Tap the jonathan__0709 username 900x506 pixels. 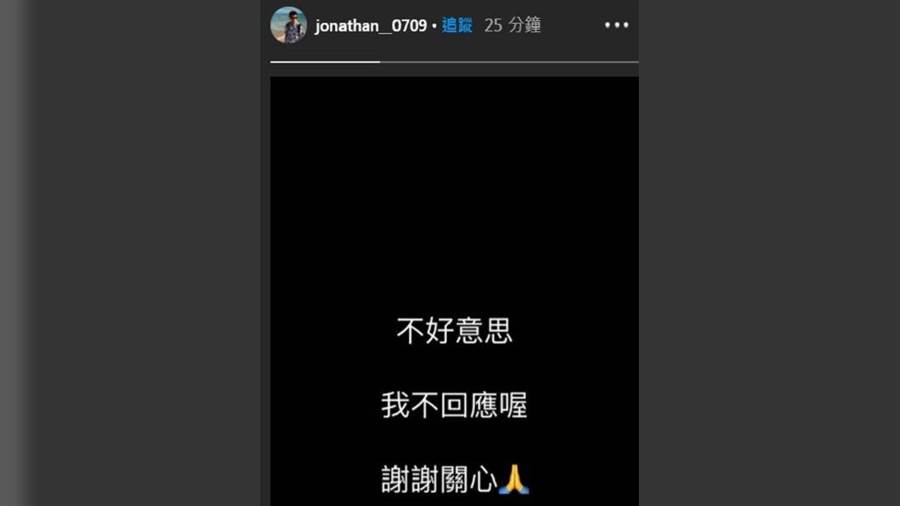(370, 26)
